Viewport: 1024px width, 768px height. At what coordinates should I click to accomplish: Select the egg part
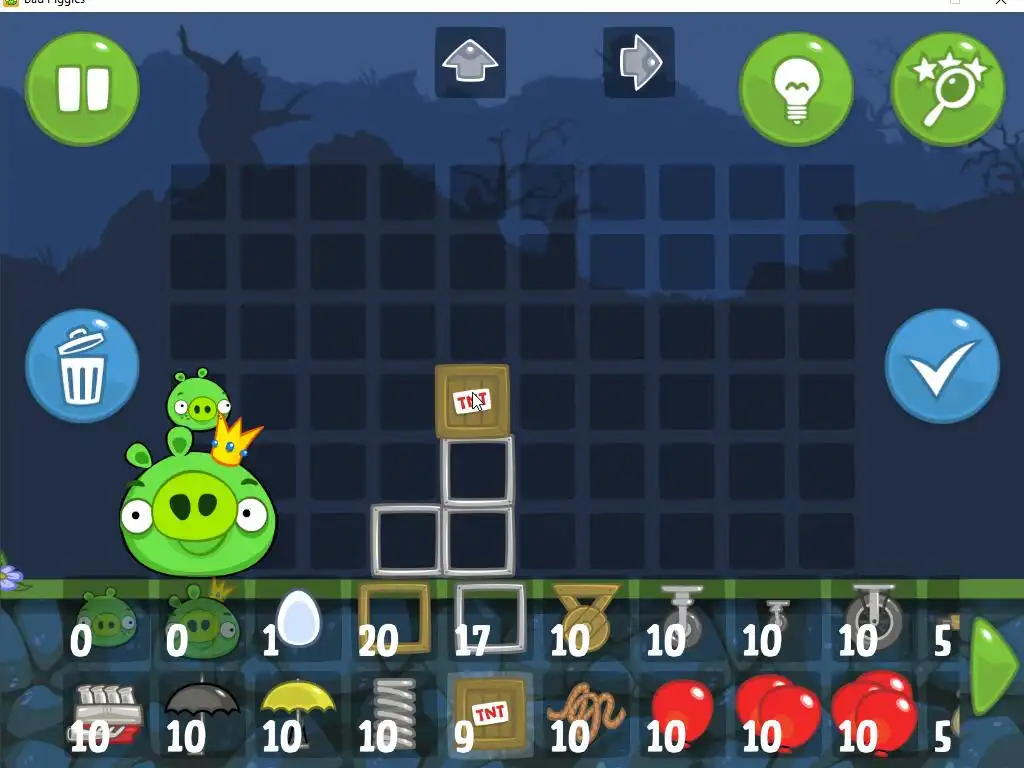[297, 620]
